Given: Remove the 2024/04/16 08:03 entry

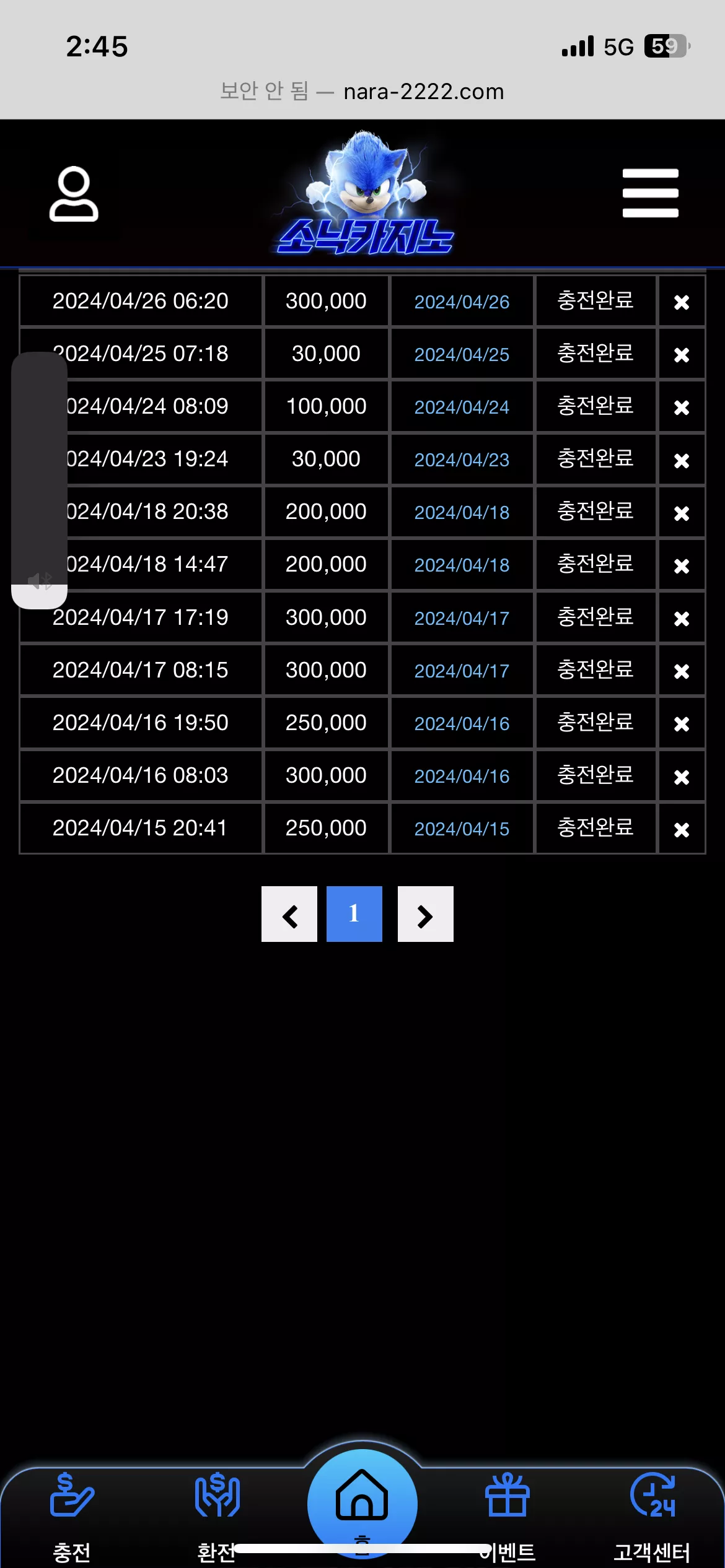Looking at the screenshot, I should [x=682, y=777].
